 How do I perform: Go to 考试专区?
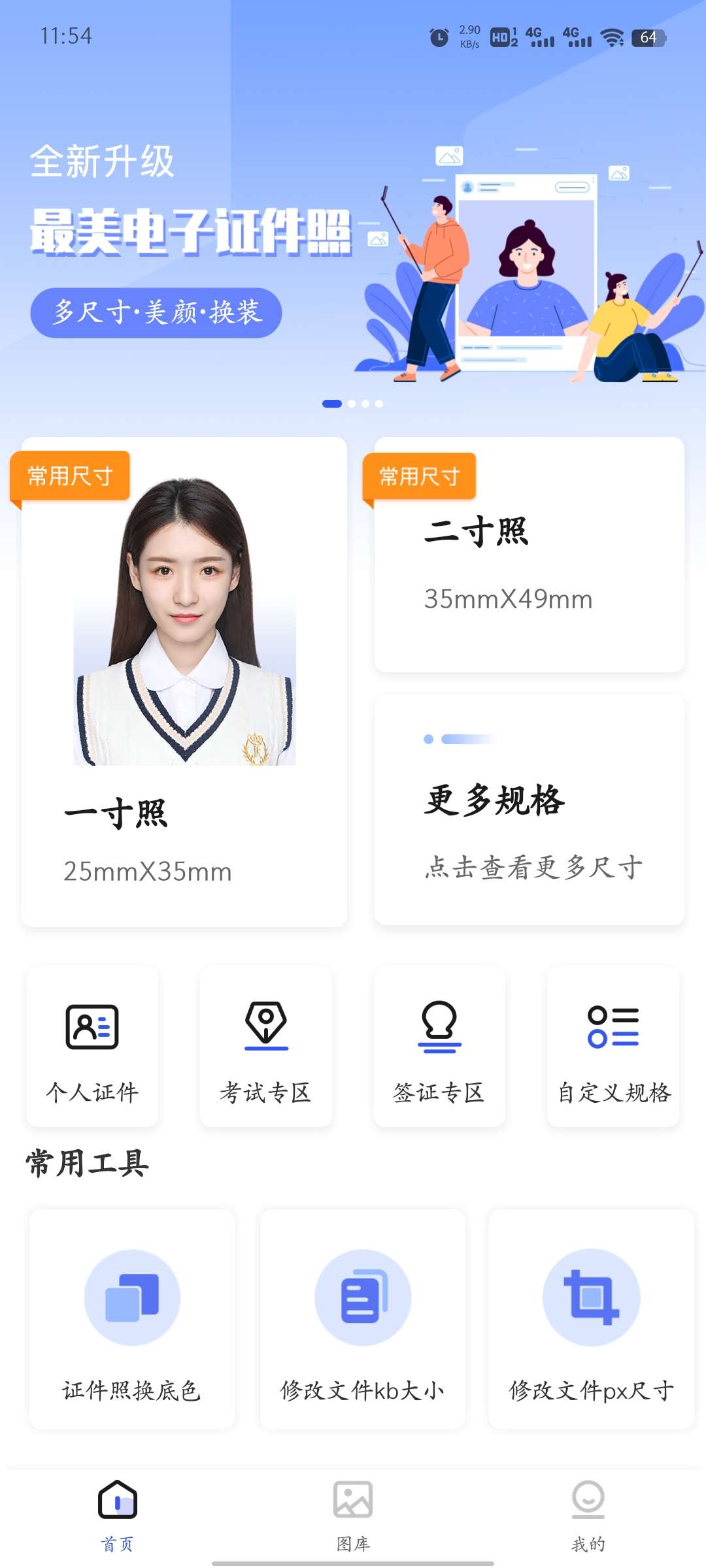tap(266, 1047)
